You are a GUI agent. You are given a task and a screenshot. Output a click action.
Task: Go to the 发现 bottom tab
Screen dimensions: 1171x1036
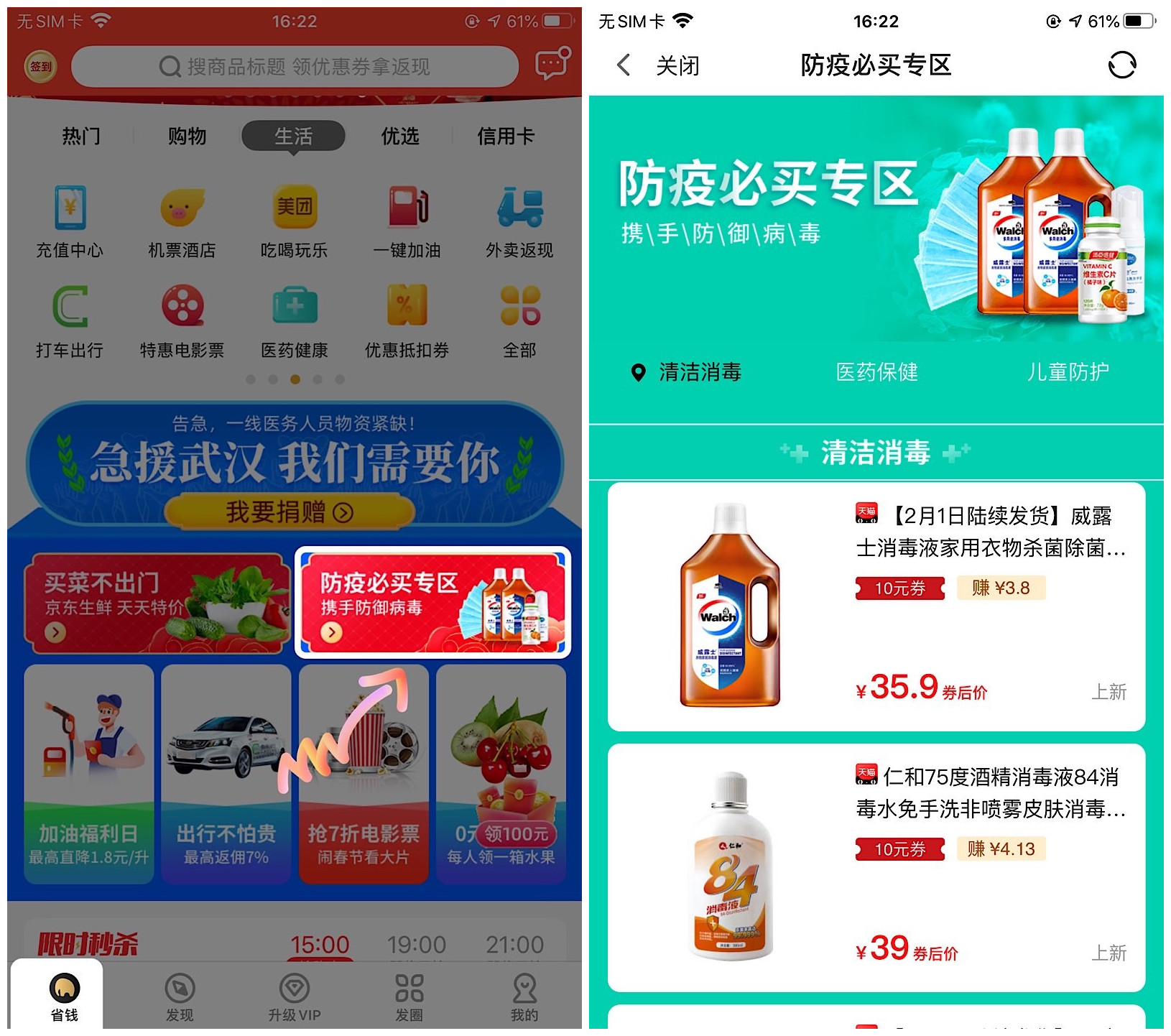point(180,998)
